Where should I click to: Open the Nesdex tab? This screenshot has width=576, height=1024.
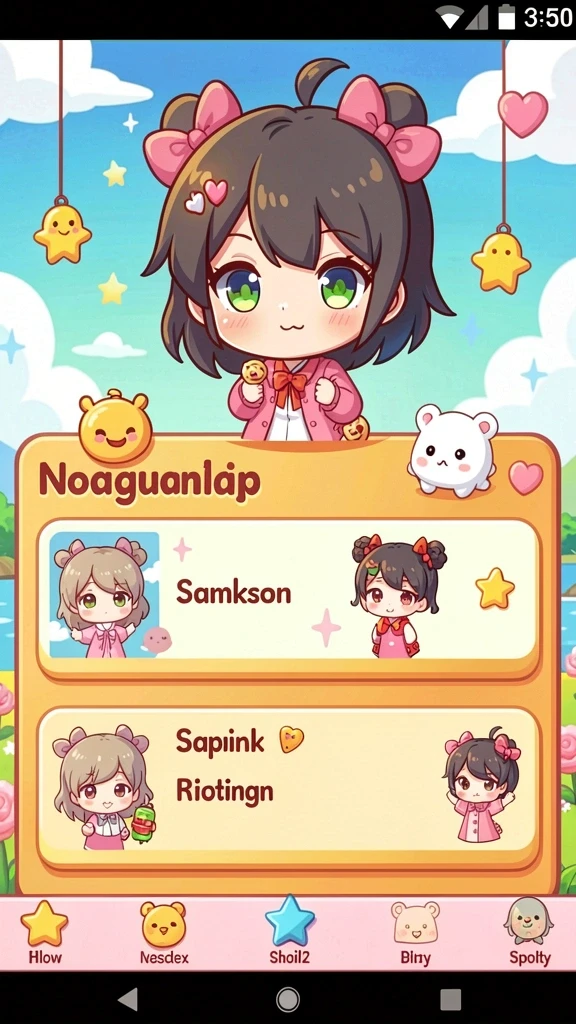pyautogui.click(x=164, y=933)
